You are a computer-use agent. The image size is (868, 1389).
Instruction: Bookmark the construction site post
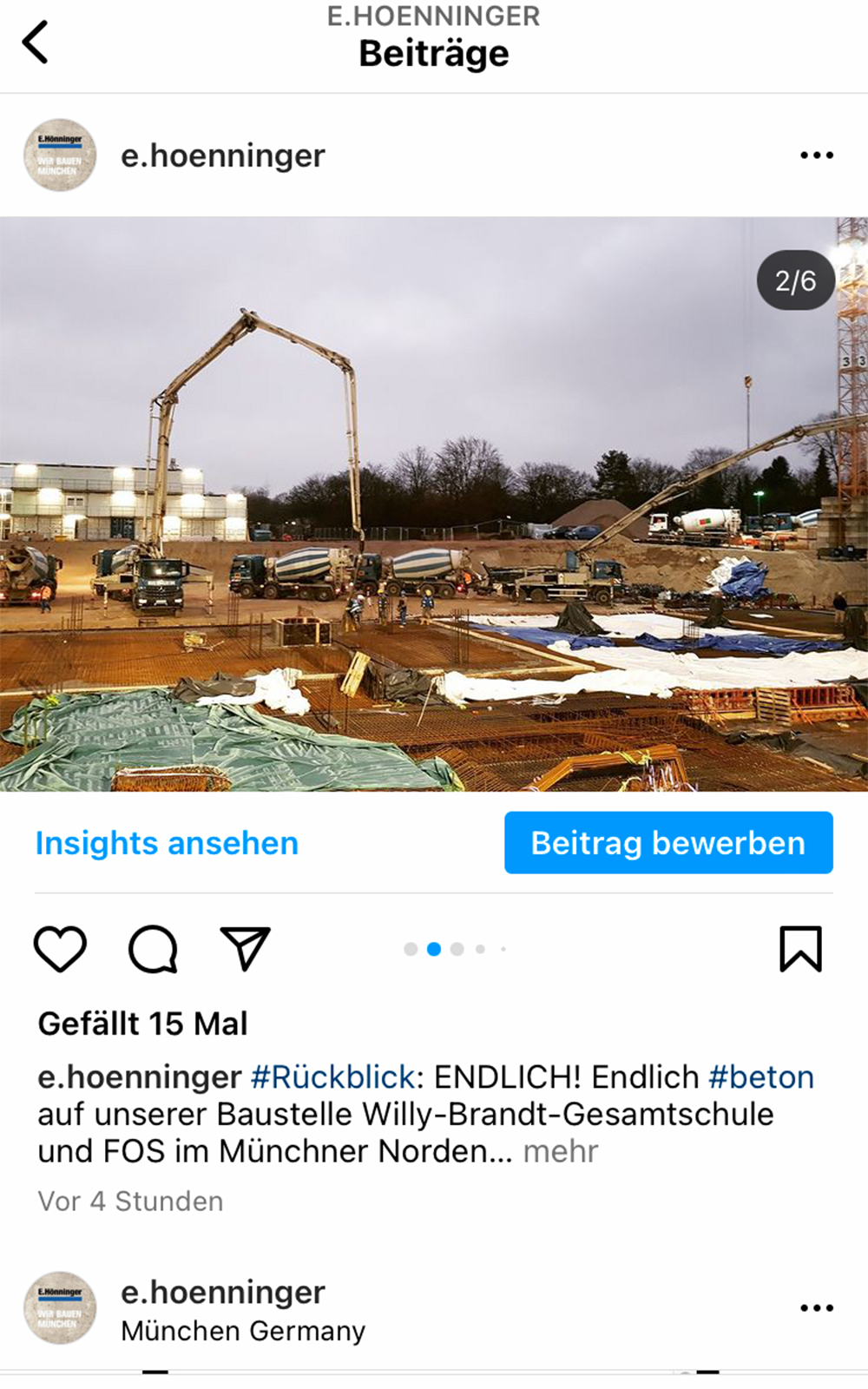point(799,948)
